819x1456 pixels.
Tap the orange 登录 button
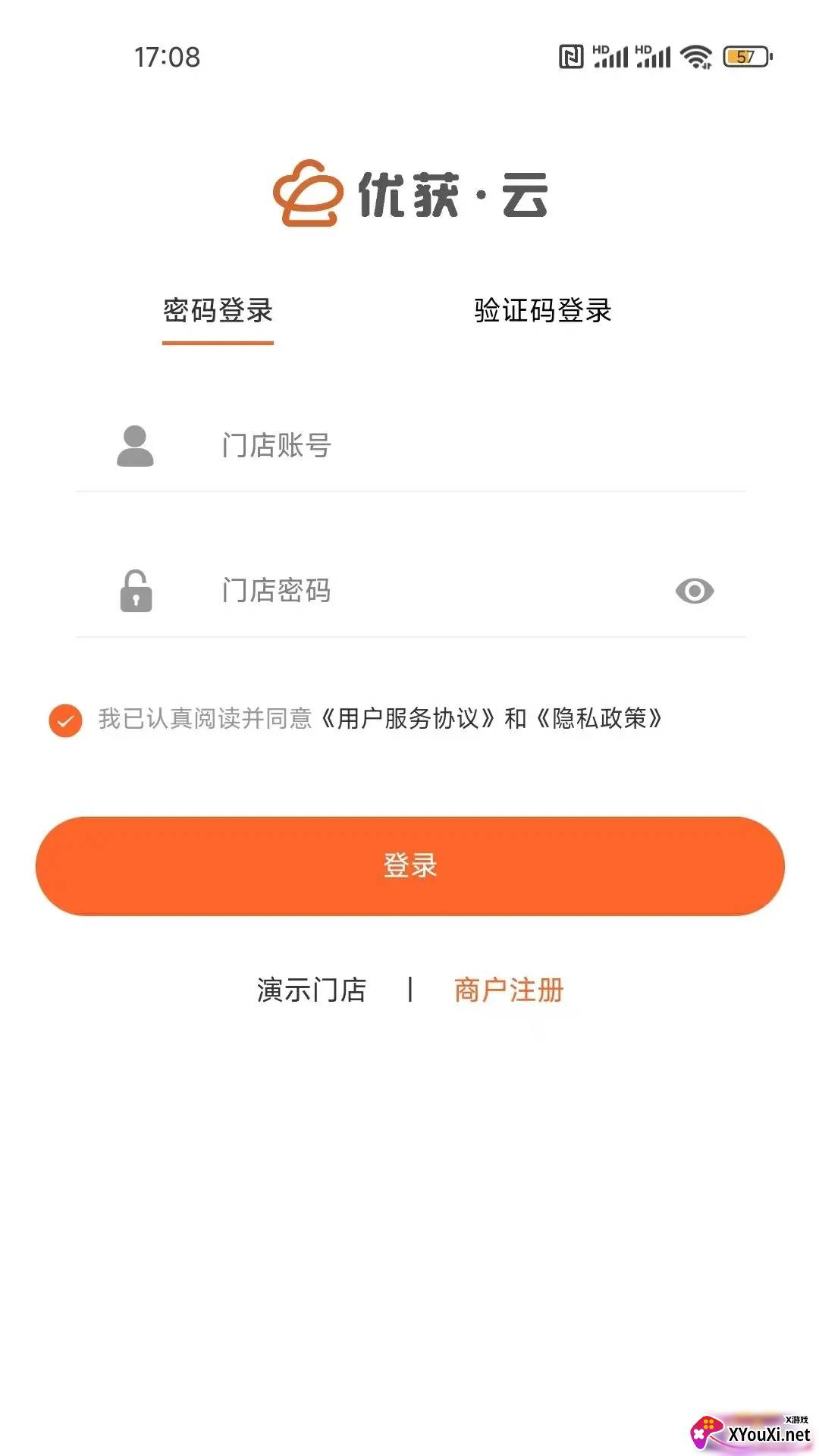pyautogui.click(x=409, y=866)
